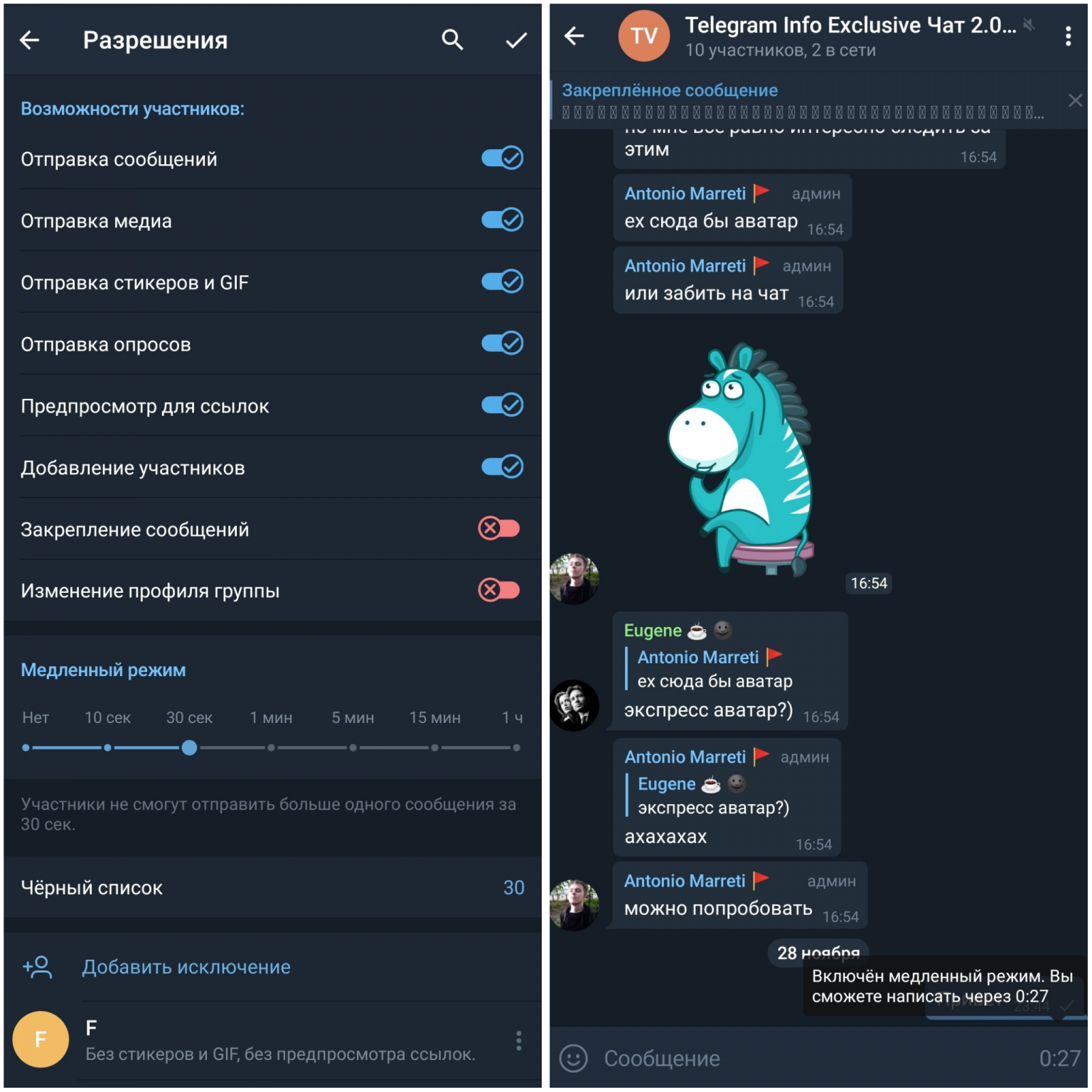Open the options menu for user F
The height and width of the screenshot is (1092, 1092).
[x=519, y=1040]
